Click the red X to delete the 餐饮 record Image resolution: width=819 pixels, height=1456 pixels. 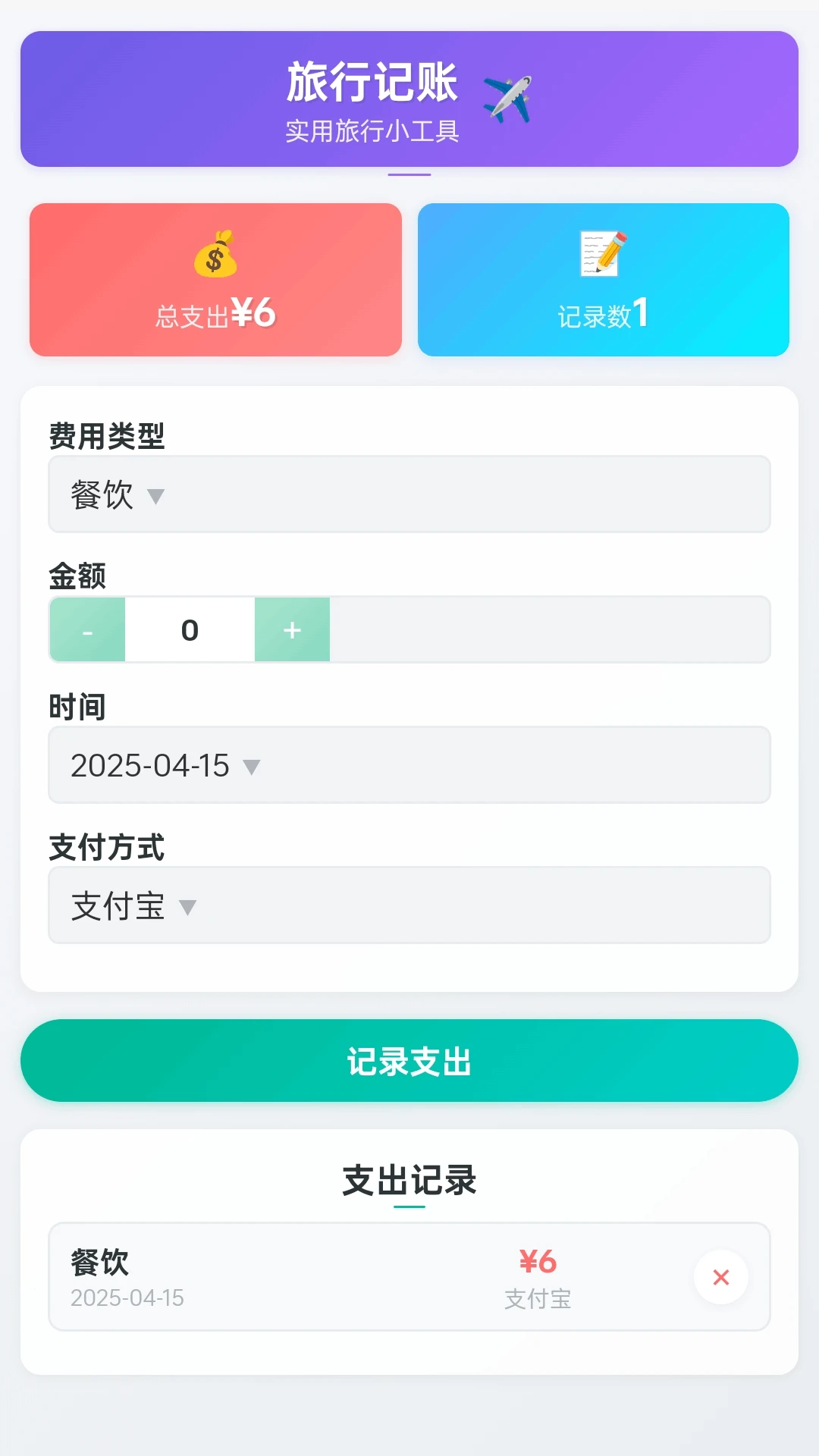coord(720,1277)
